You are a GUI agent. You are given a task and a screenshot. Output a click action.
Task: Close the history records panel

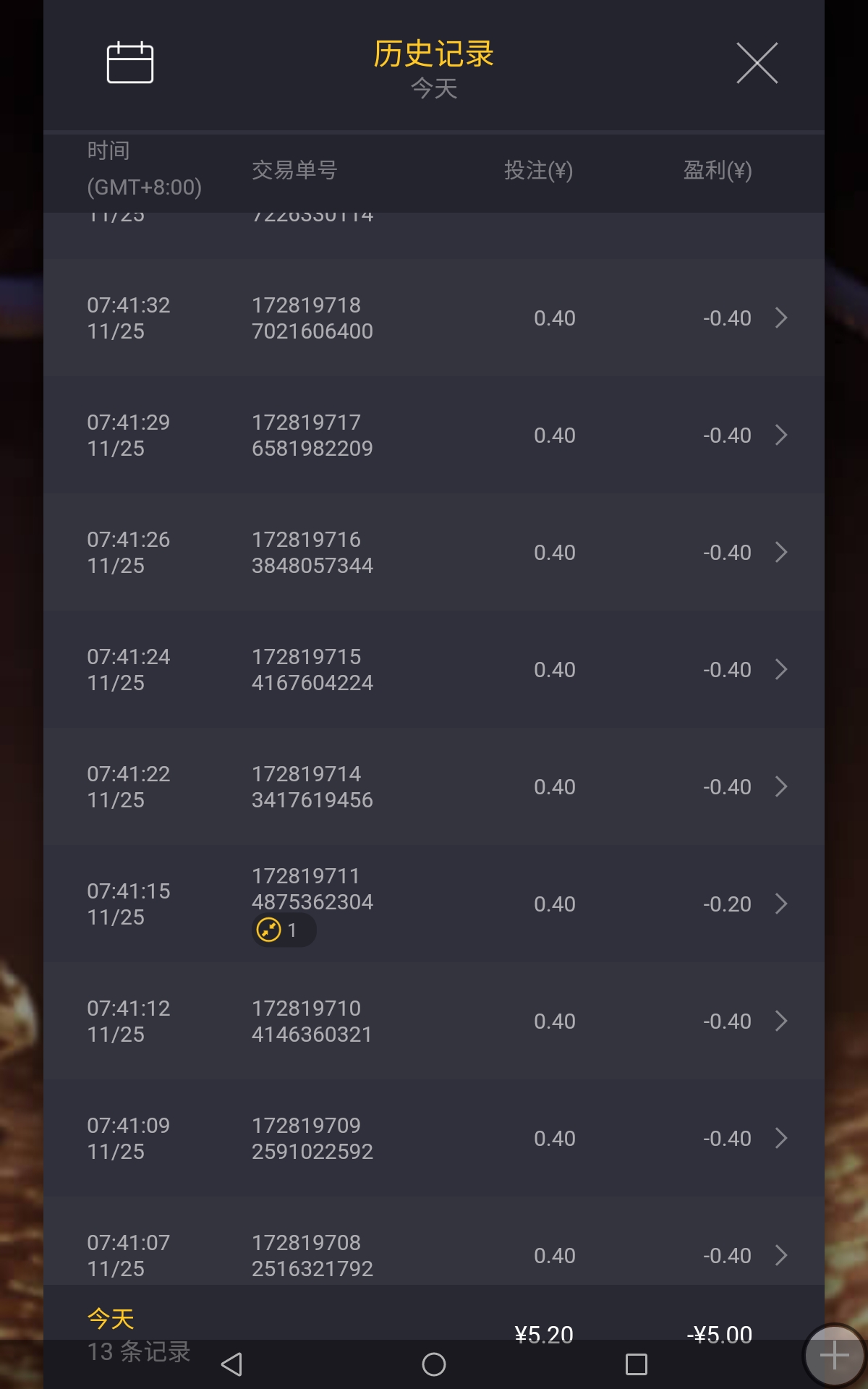pos(757,63)
